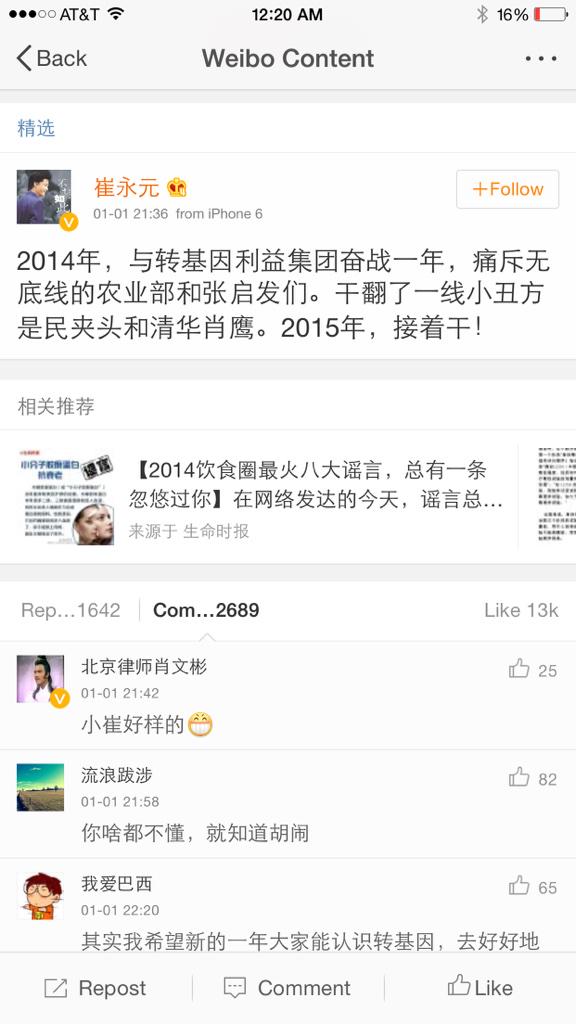The image size is (576, 1024).
Task: Like this Weibo post in bottom bar
Action: (x=480, y=987)
